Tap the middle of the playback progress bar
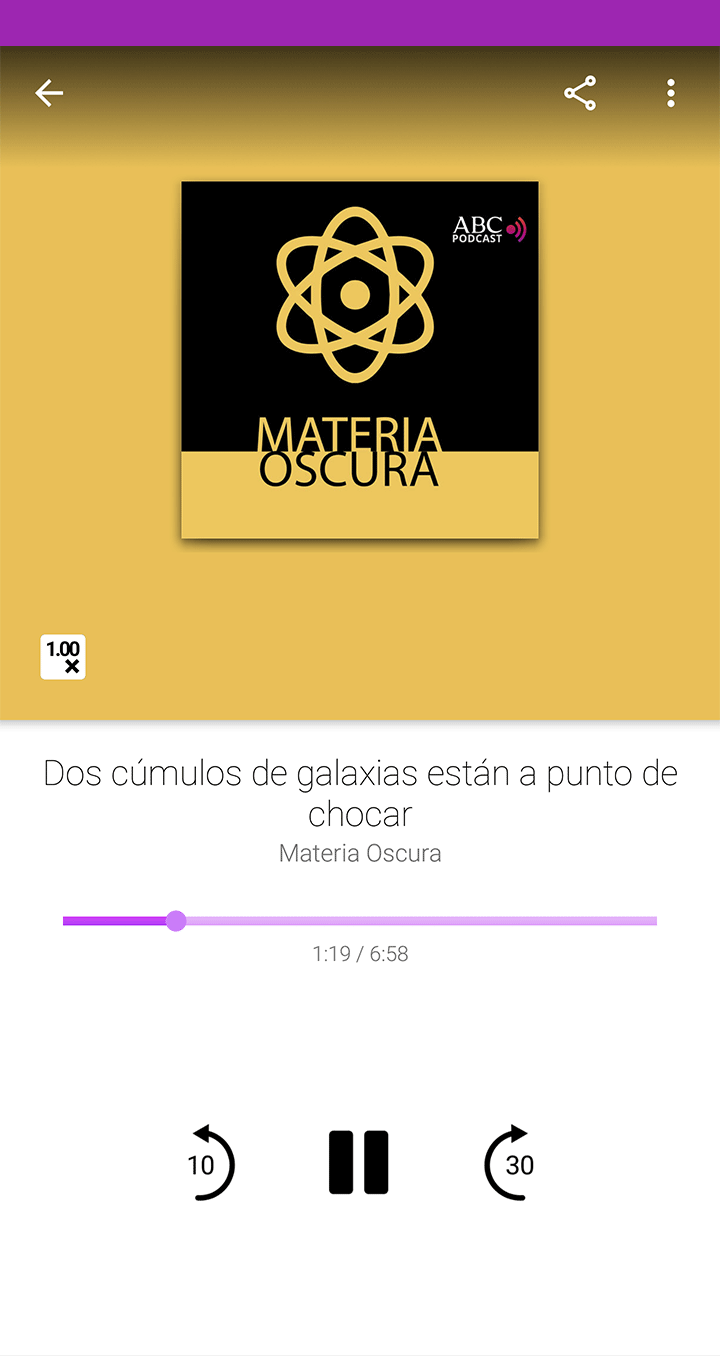This screenshot has width=720, height=1356. point(360,921)
